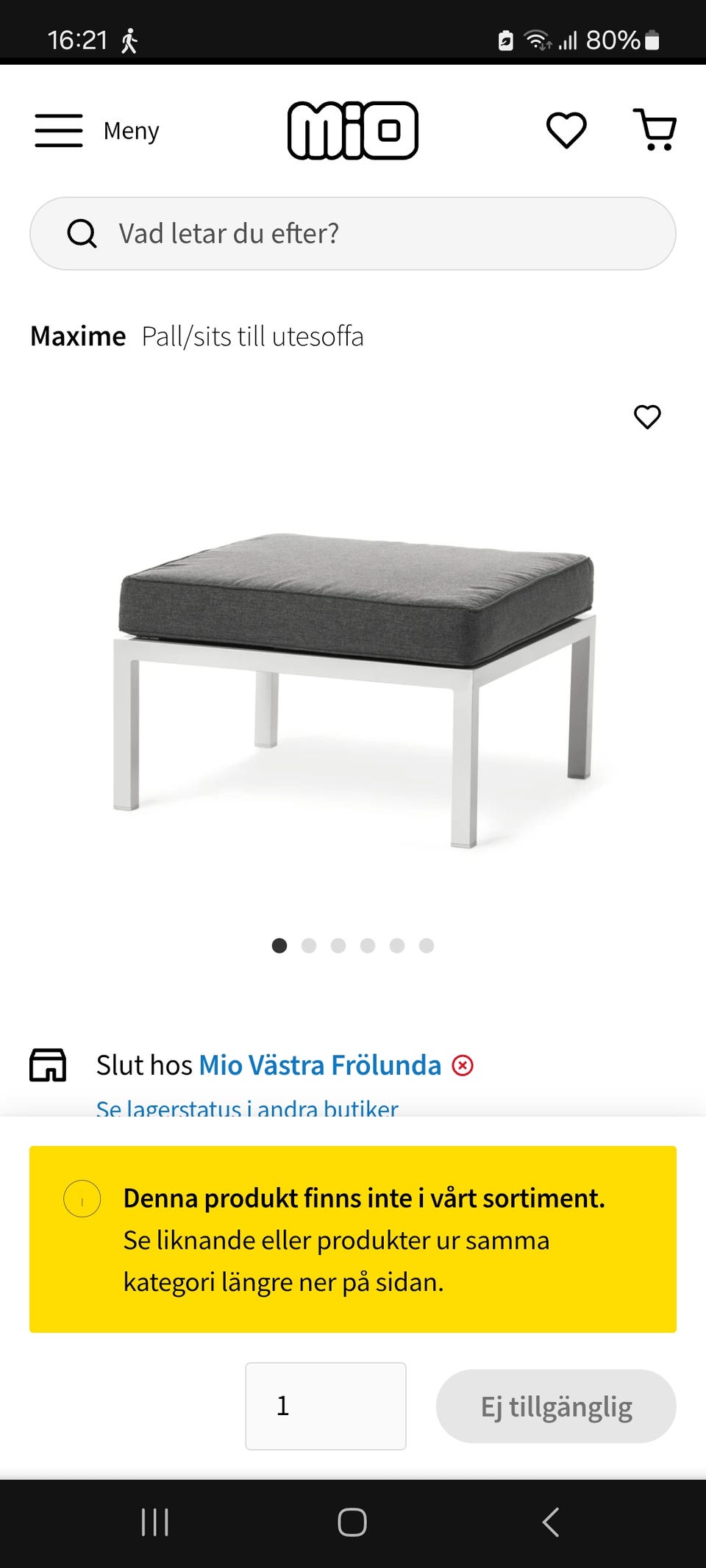The image size is (706, 1568).
Task: Jump to the third product image dot
Action: 338,947
